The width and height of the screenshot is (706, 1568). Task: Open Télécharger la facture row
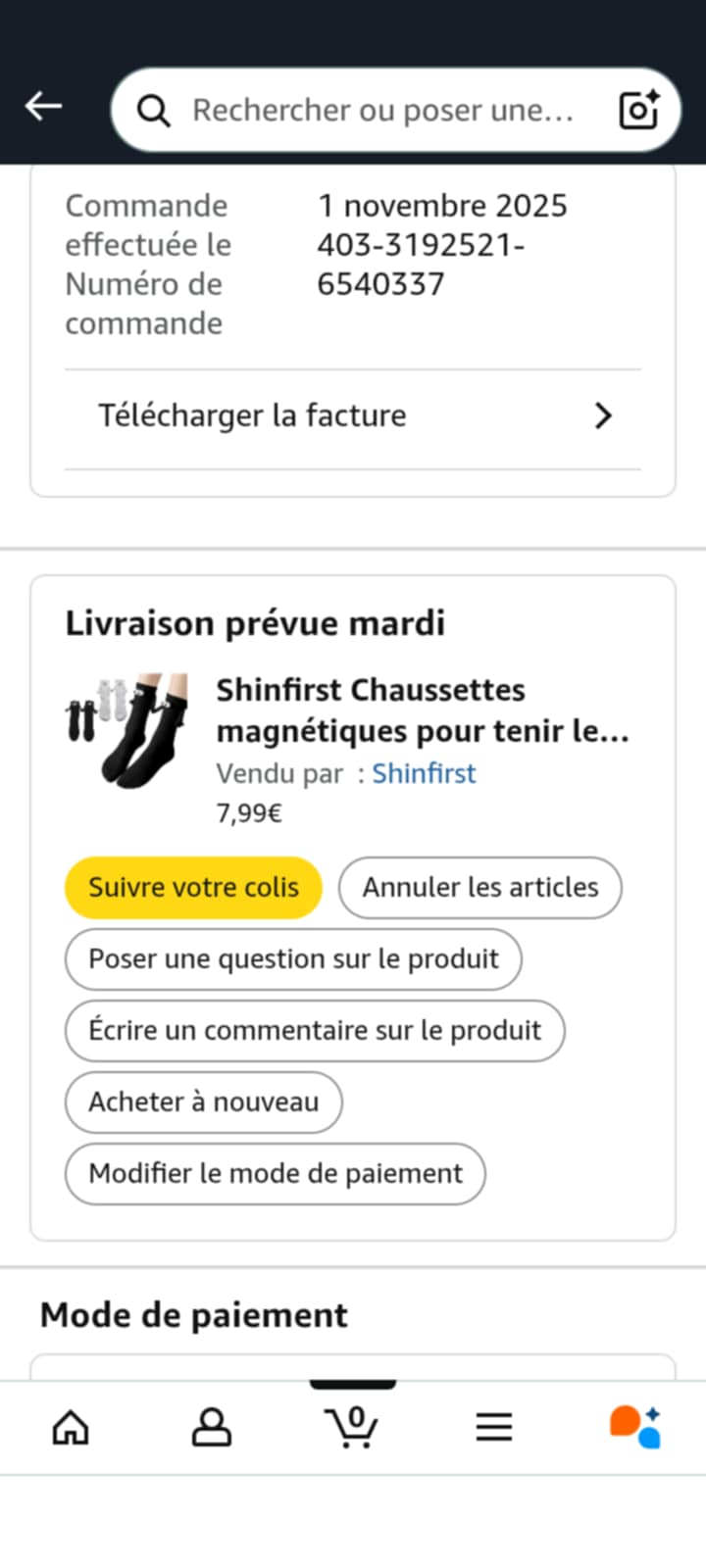(x=353, y=416)
